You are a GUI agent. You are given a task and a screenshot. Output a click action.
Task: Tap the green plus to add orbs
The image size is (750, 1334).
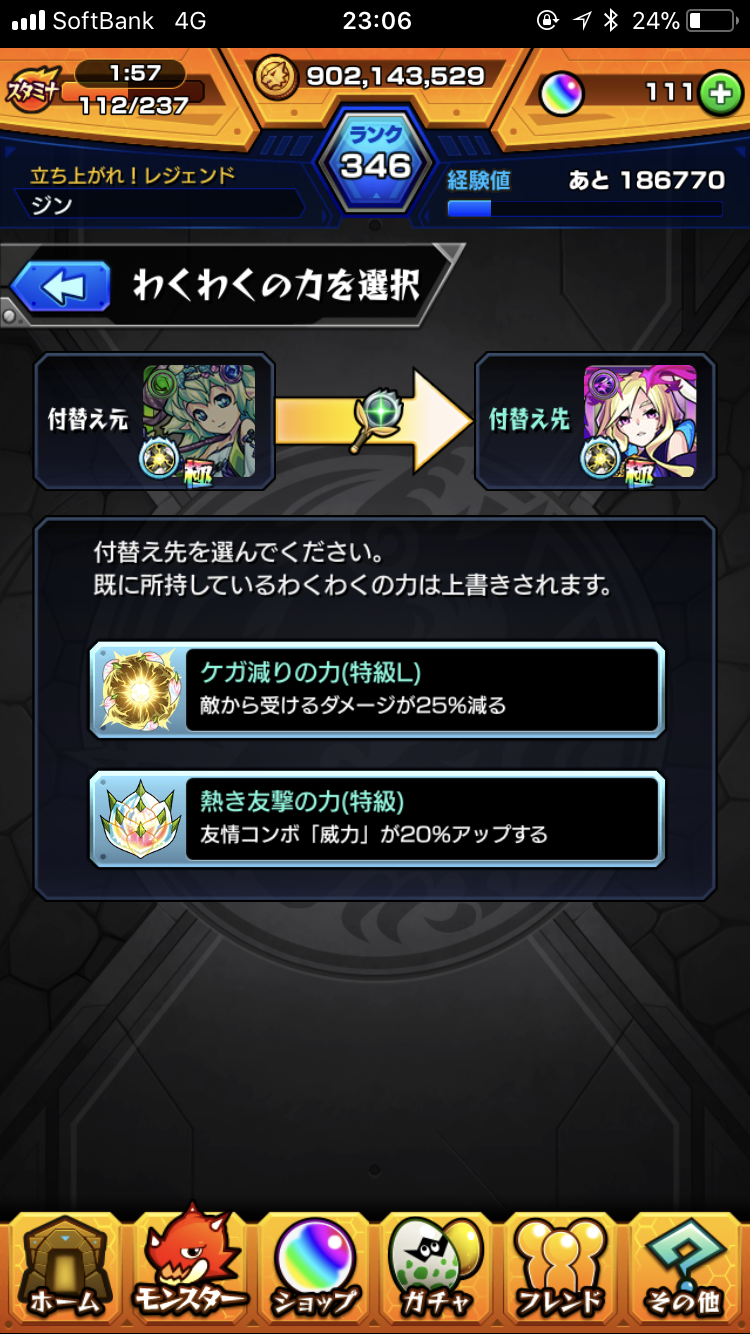[x=717, y=93]
